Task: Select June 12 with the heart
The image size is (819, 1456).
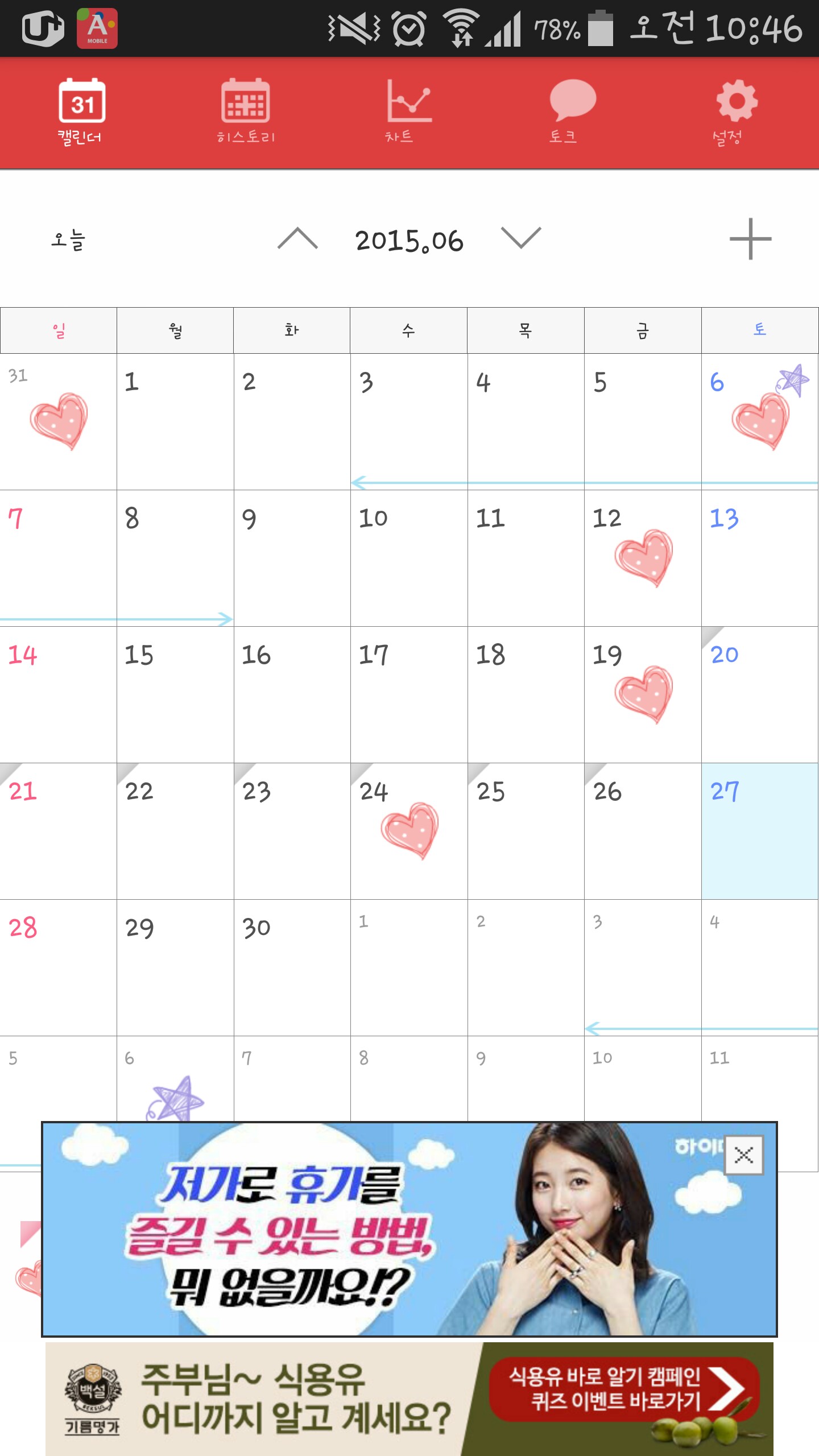Action: pyautogui.click(x=642, y=557)
